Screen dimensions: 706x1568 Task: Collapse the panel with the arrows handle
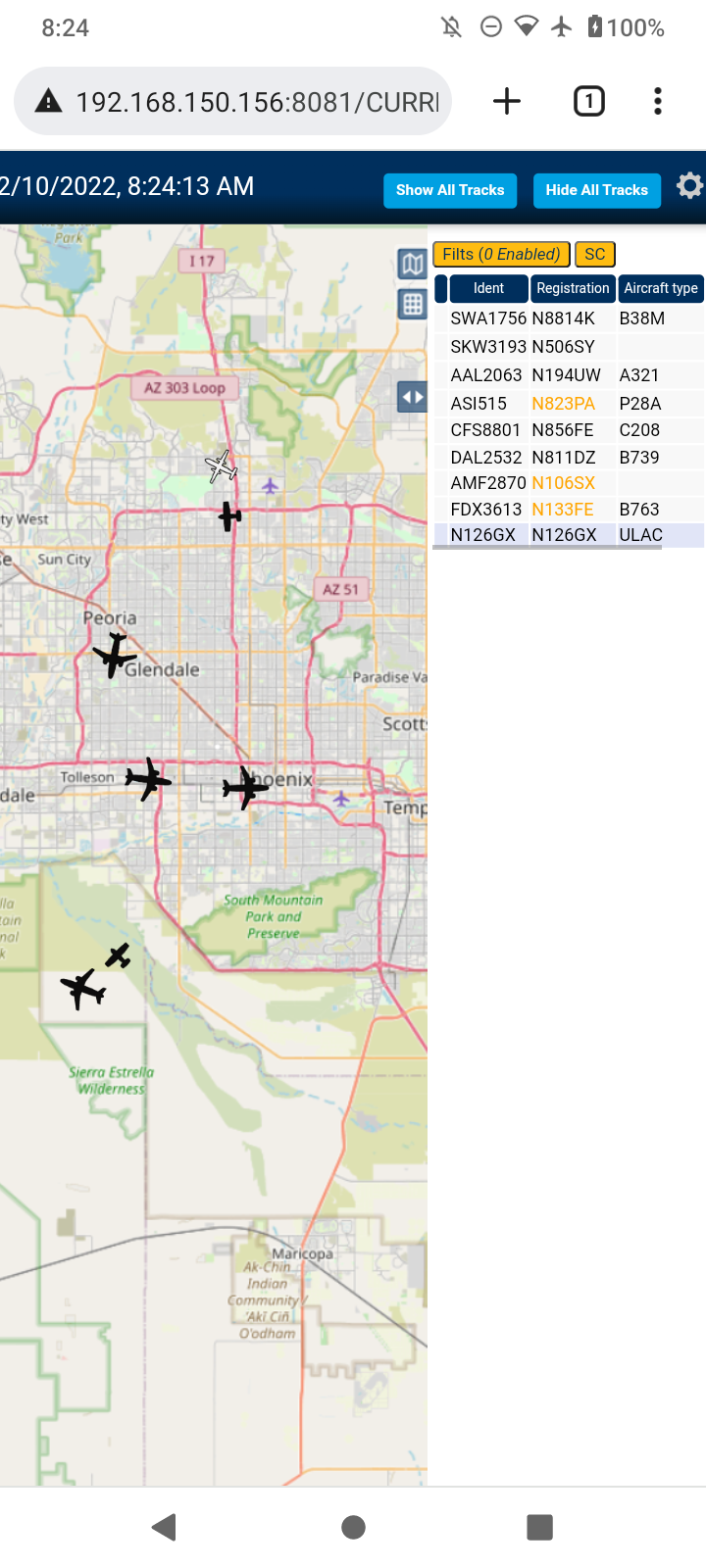point(413,397)
